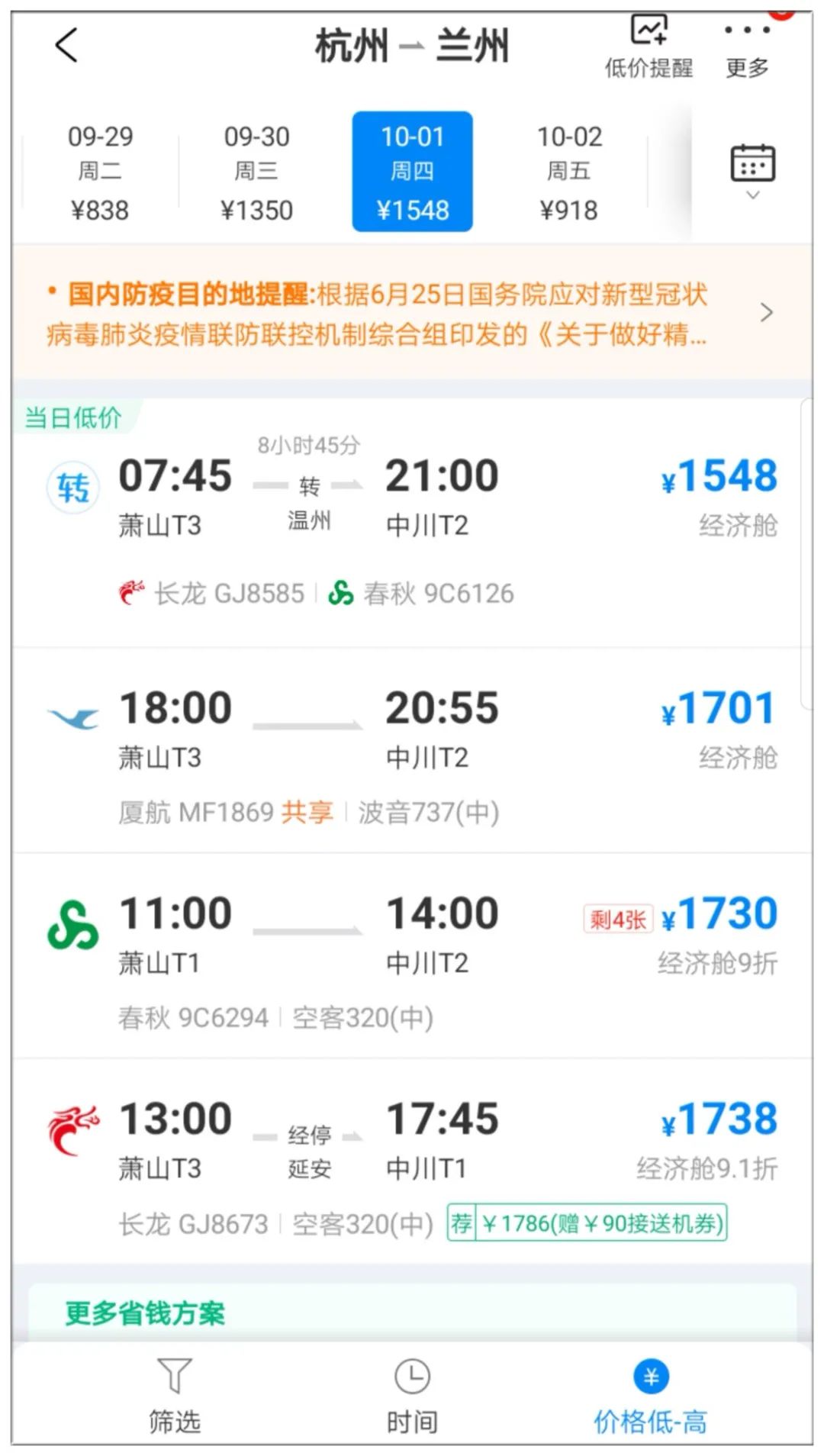Open the calendar date picker
Screen dimensions: 824x1456
pyautogui.click(x=752, y=171)
